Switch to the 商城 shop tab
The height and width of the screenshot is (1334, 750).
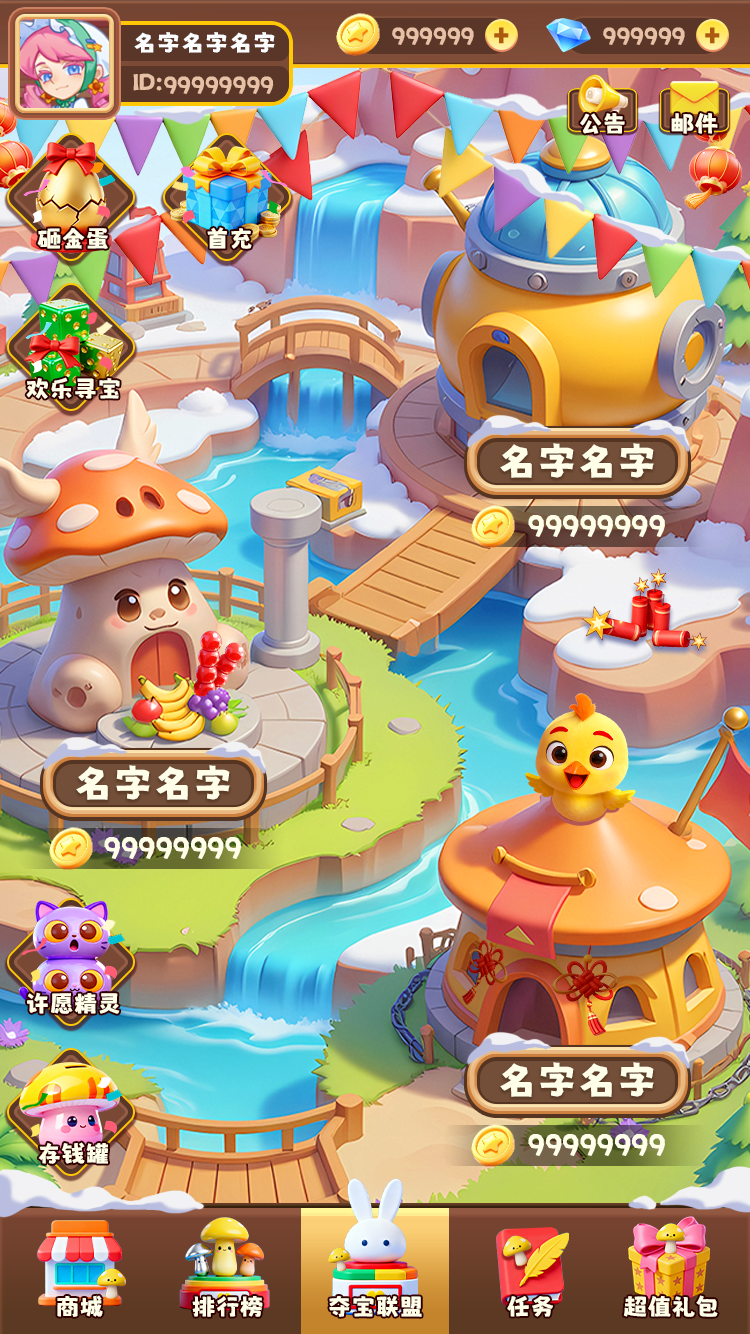(79, 1270)
